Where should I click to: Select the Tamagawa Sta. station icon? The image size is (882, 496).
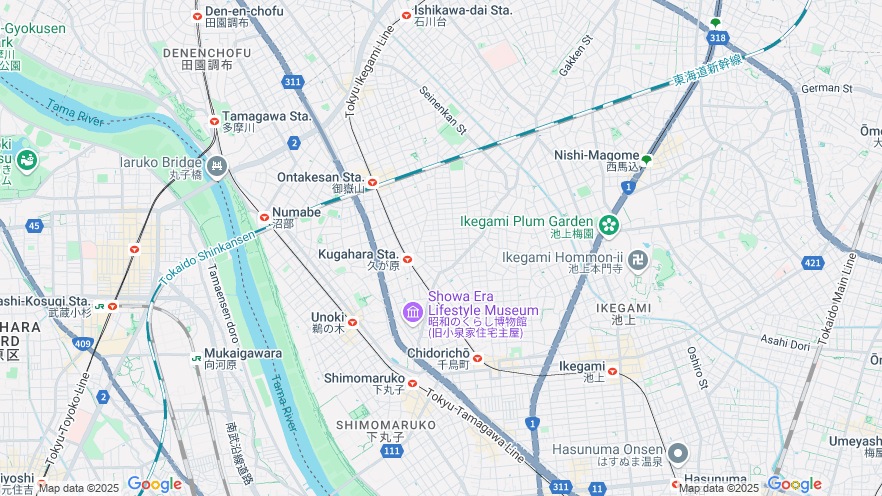[214, 122]
